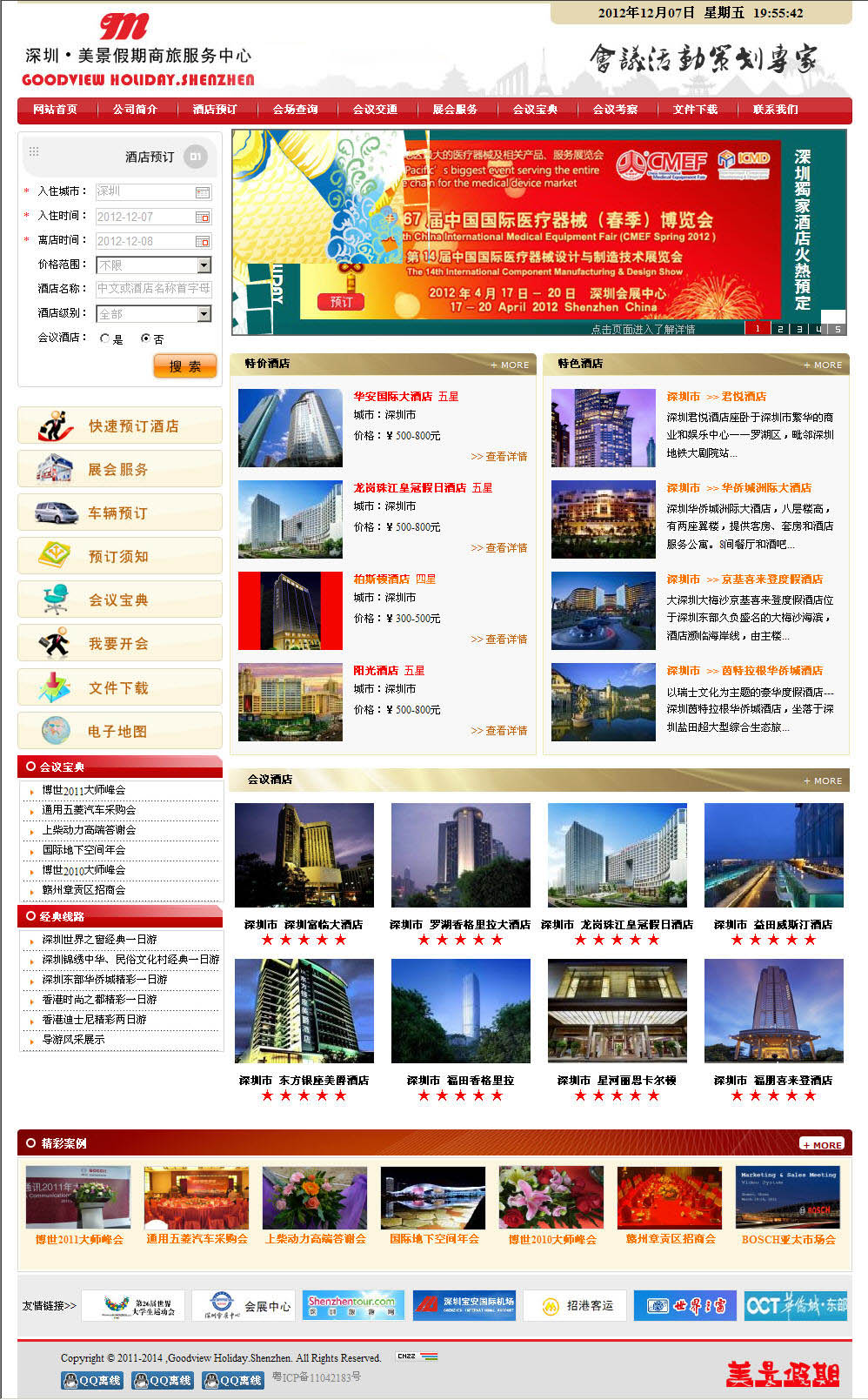
Task: Select 是 for 会议酒店
Action: (106, 338)
